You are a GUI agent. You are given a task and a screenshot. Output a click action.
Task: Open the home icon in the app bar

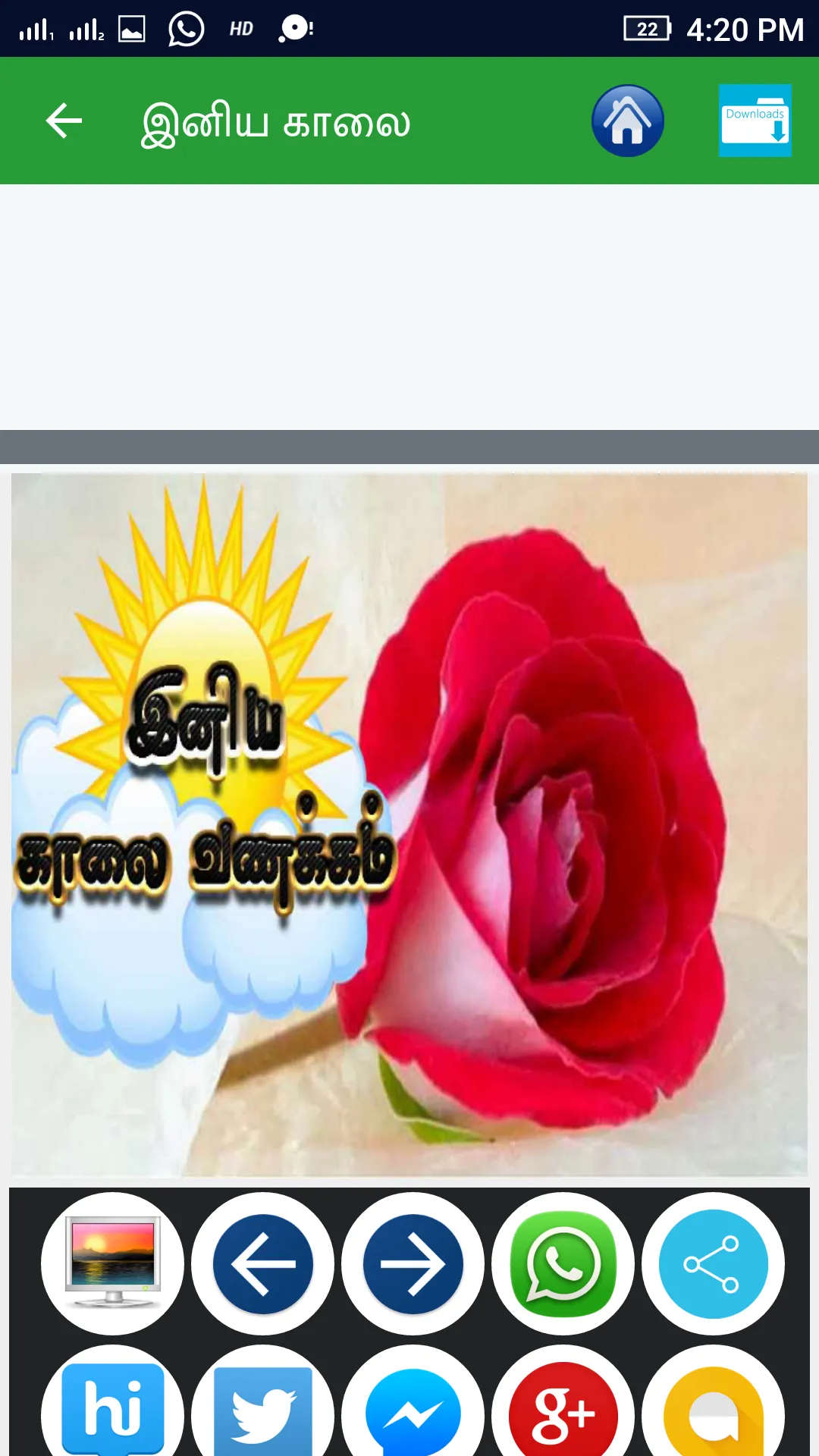628,121
